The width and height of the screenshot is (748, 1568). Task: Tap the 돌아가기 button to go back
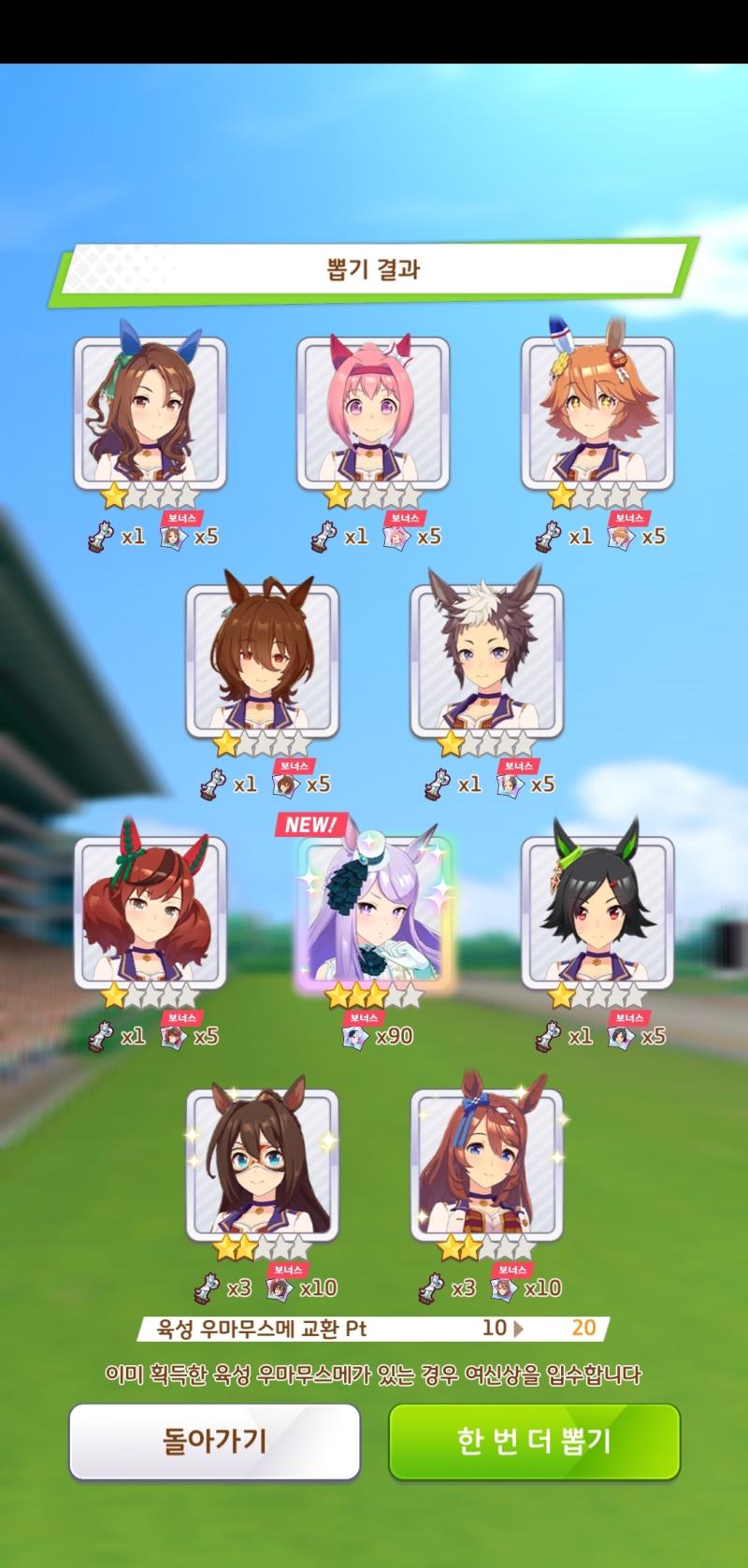[214, 1441]
